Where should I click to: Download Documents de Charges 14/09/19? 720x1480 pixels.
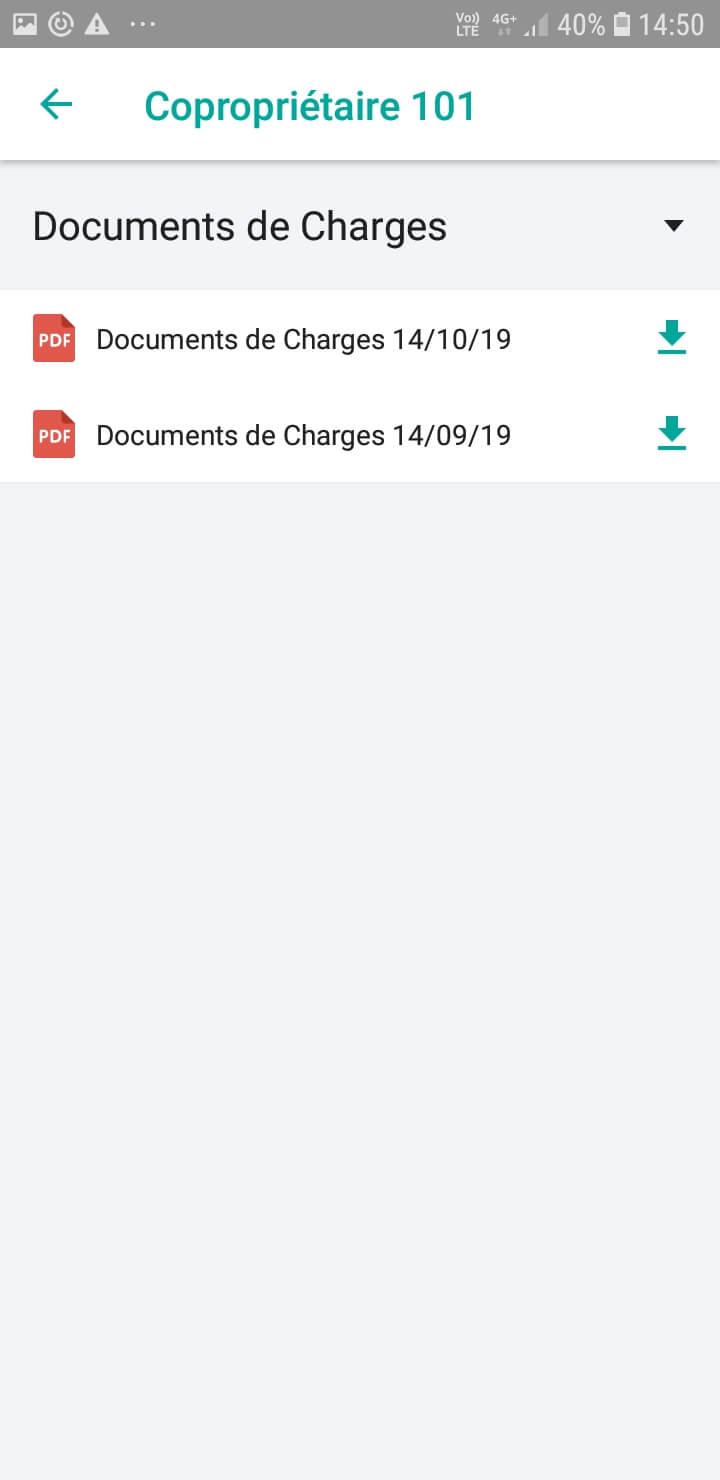(672, 434)
